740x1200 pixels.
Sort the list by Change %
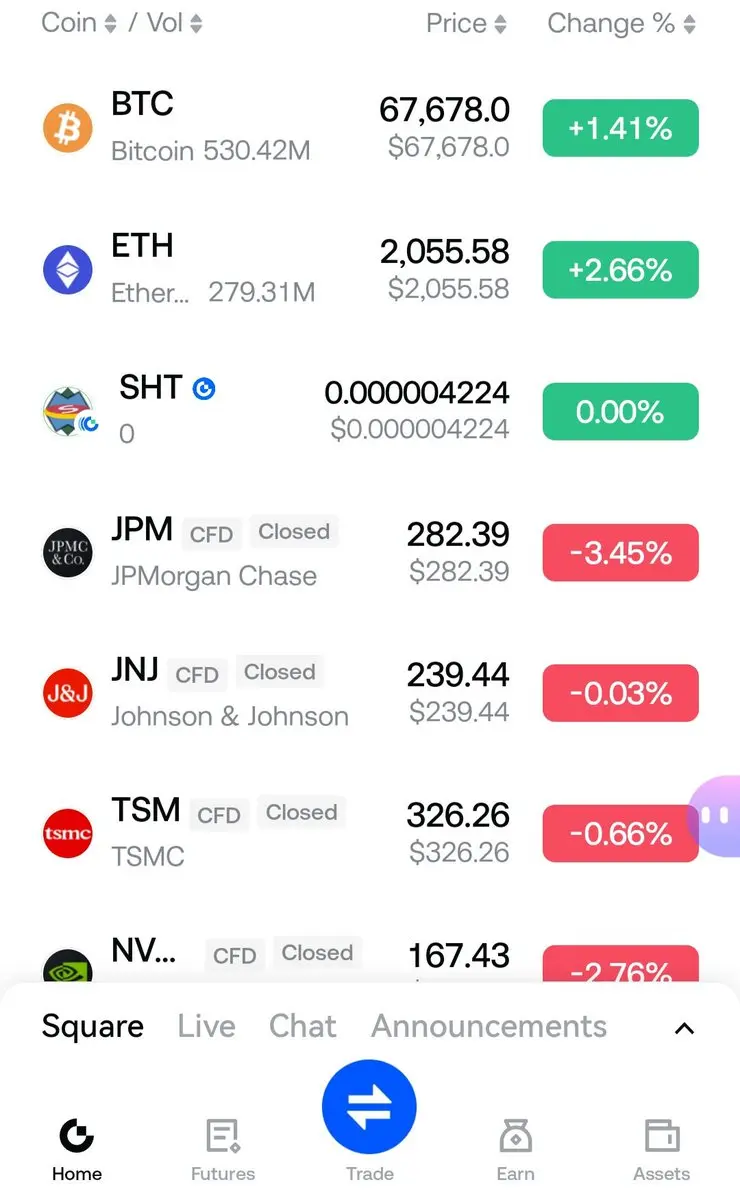[x=620, y=23]
